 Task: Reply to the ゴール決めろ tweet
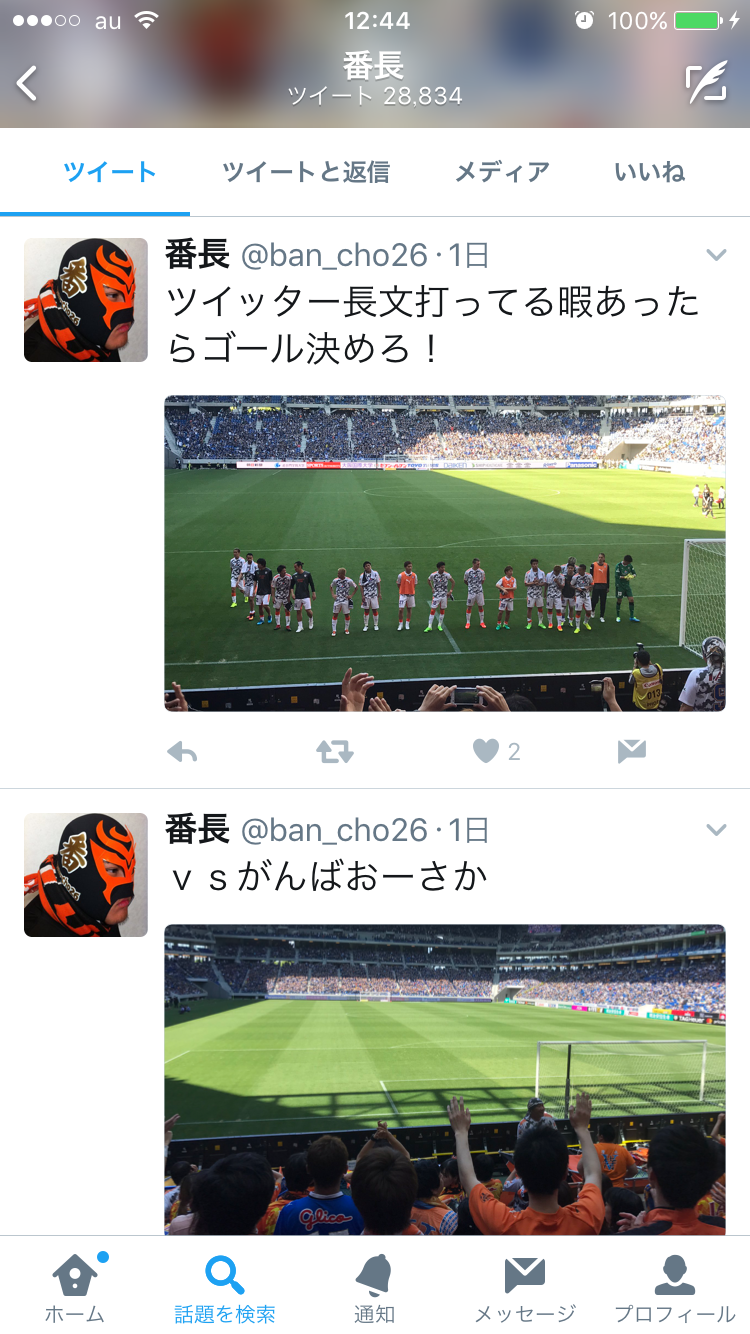[182, 751]
